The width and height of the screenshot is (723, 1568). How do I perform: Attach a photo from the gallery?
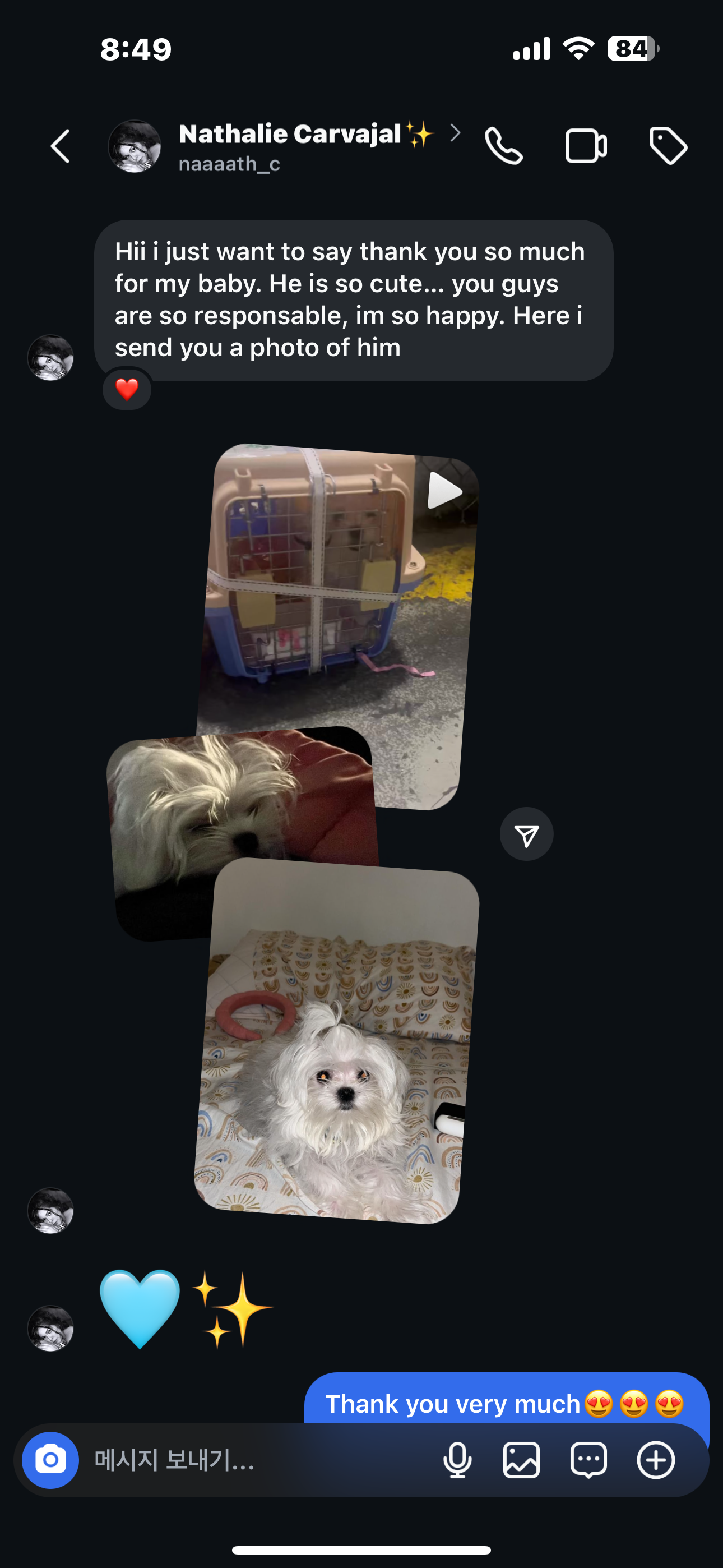tap(522, 1460)
